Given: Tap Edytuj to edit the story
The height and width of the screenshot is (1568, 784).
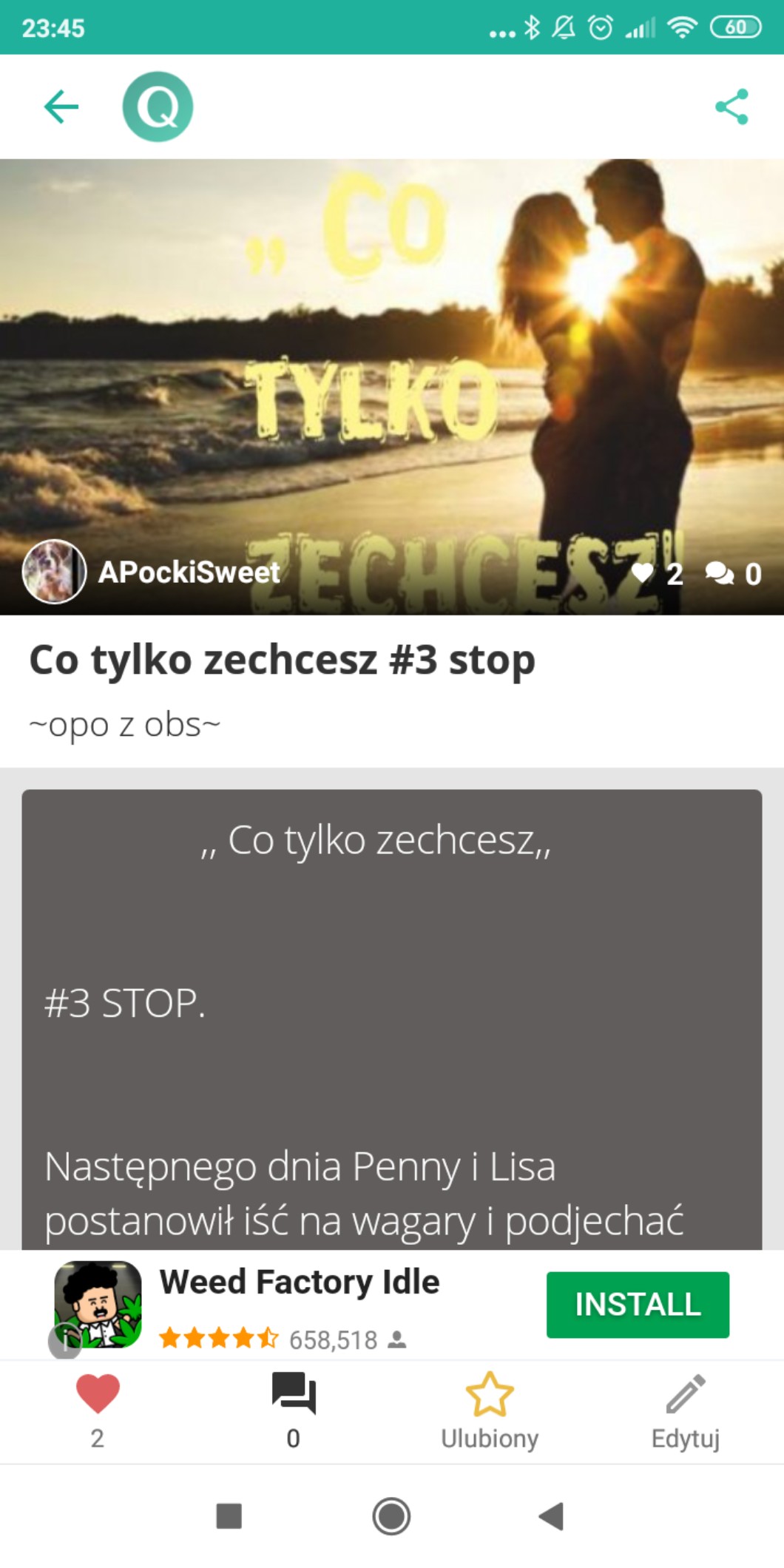Looking at the screenshot, I should point(685,1408).
